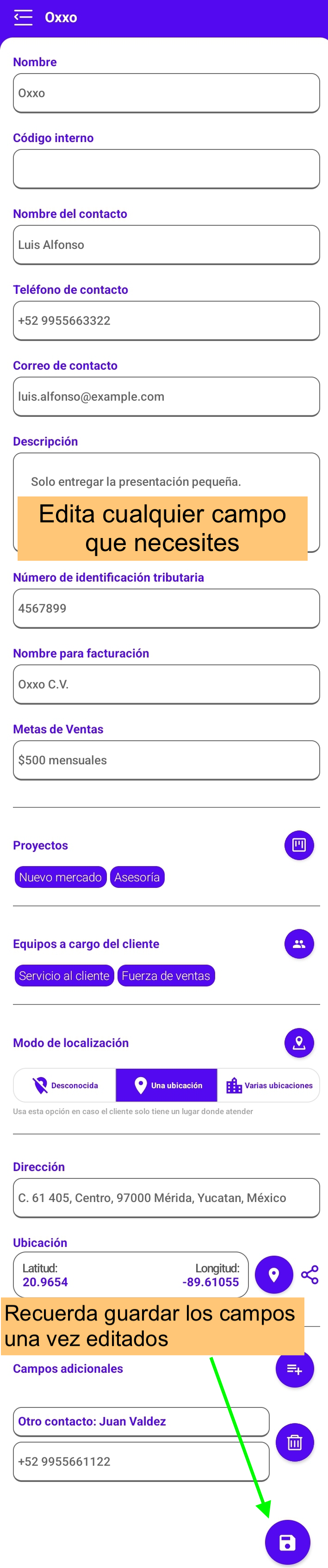Viewport: 328px width, 1568px height.
Task: Select the Una ubicación mode
Action: pyautogui.click(x=167, y=1085)
